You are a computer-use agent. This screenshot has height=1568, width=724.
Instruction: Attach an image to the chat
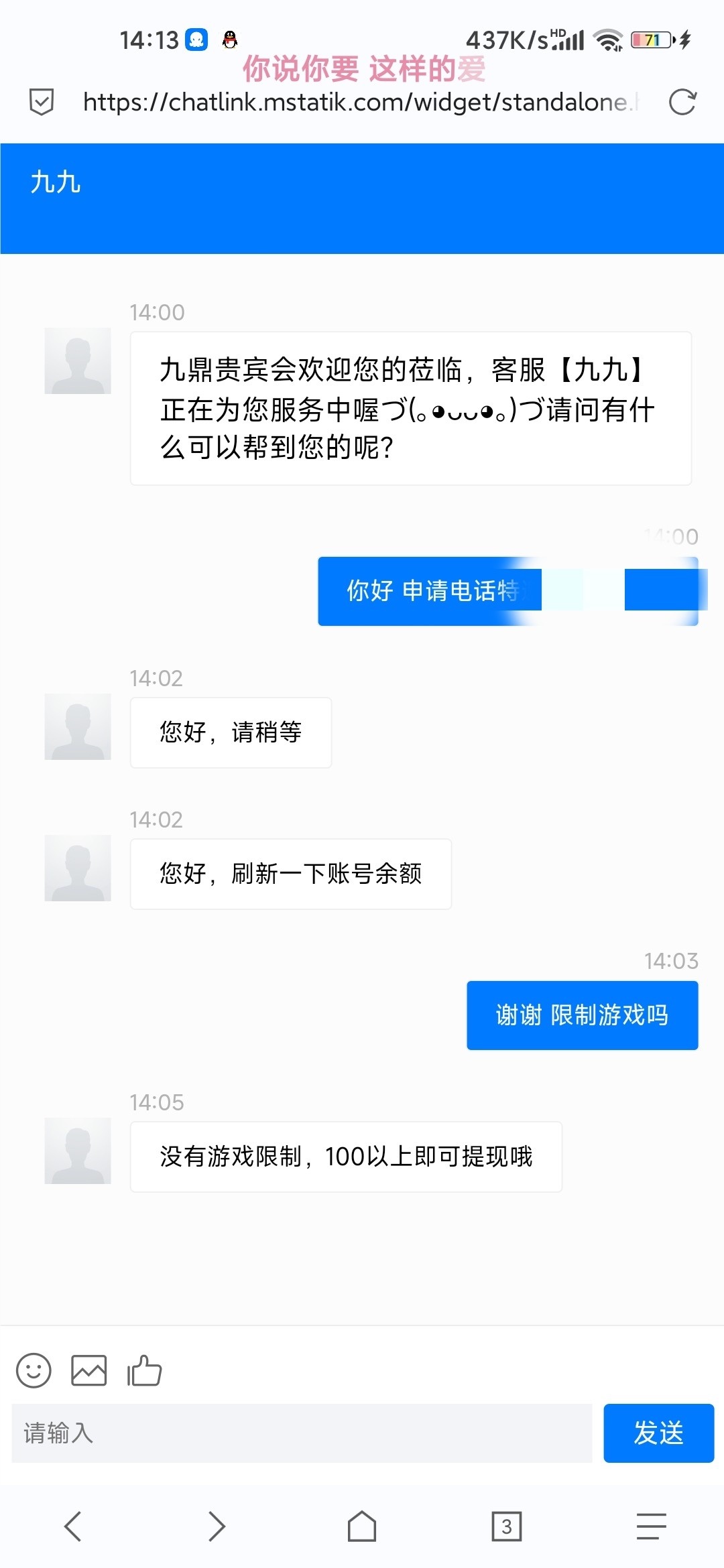(89, 1370)
